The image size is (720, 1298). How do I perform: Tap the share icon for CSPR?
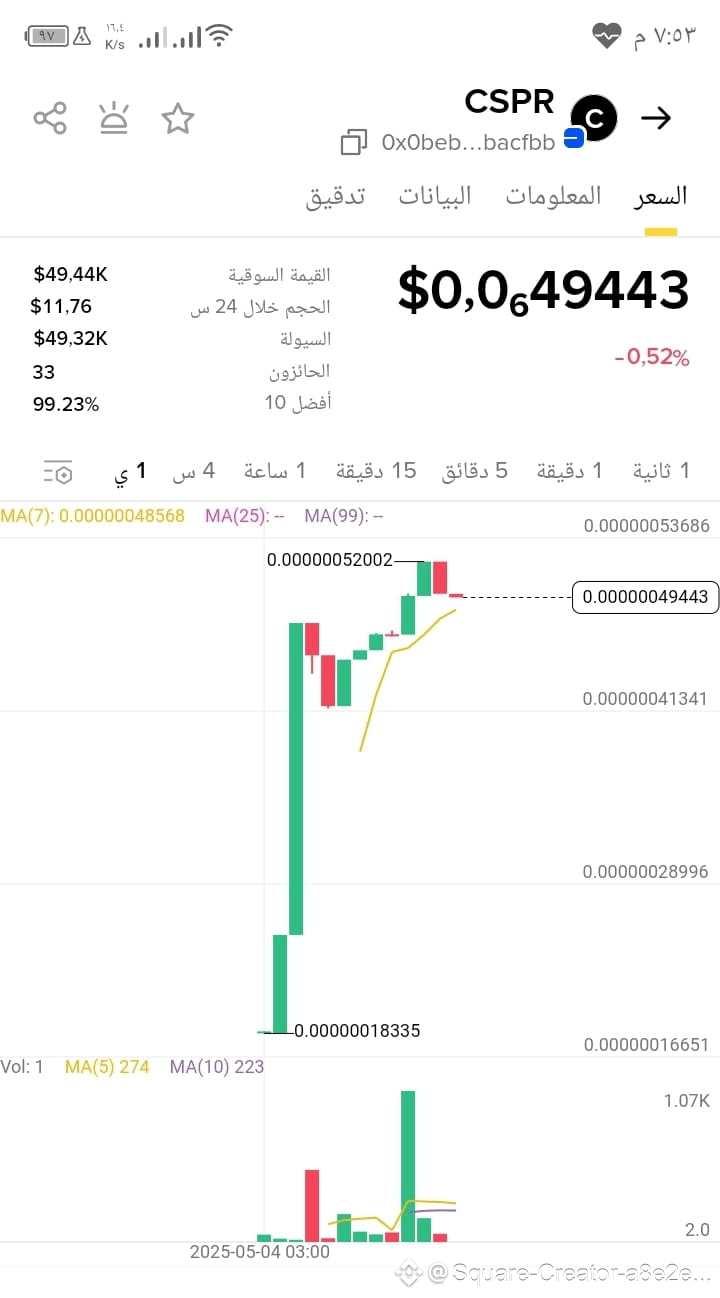coord(50,117)
